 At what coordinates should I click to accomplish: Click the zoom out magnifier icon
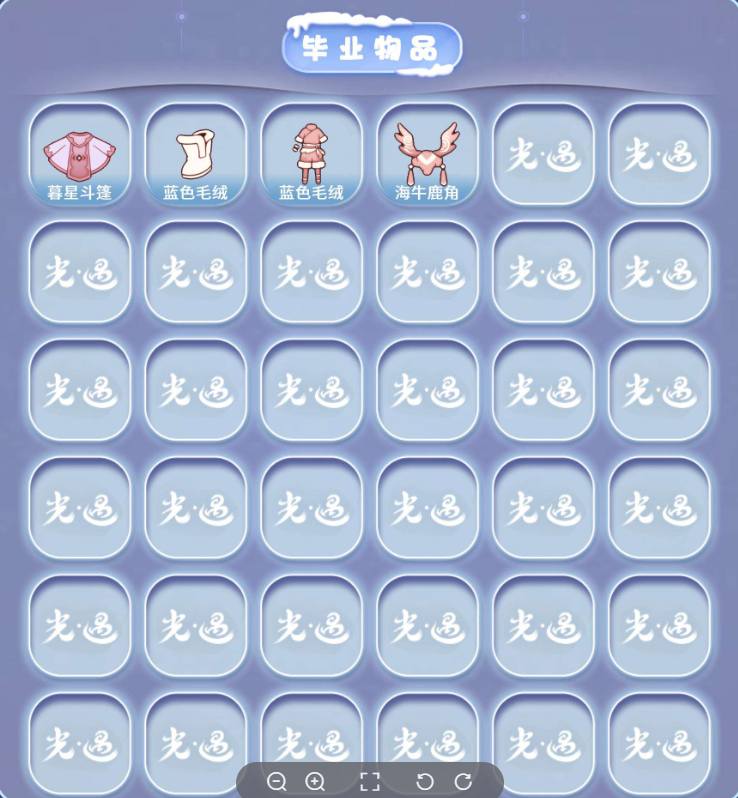(x=278, y=782)
